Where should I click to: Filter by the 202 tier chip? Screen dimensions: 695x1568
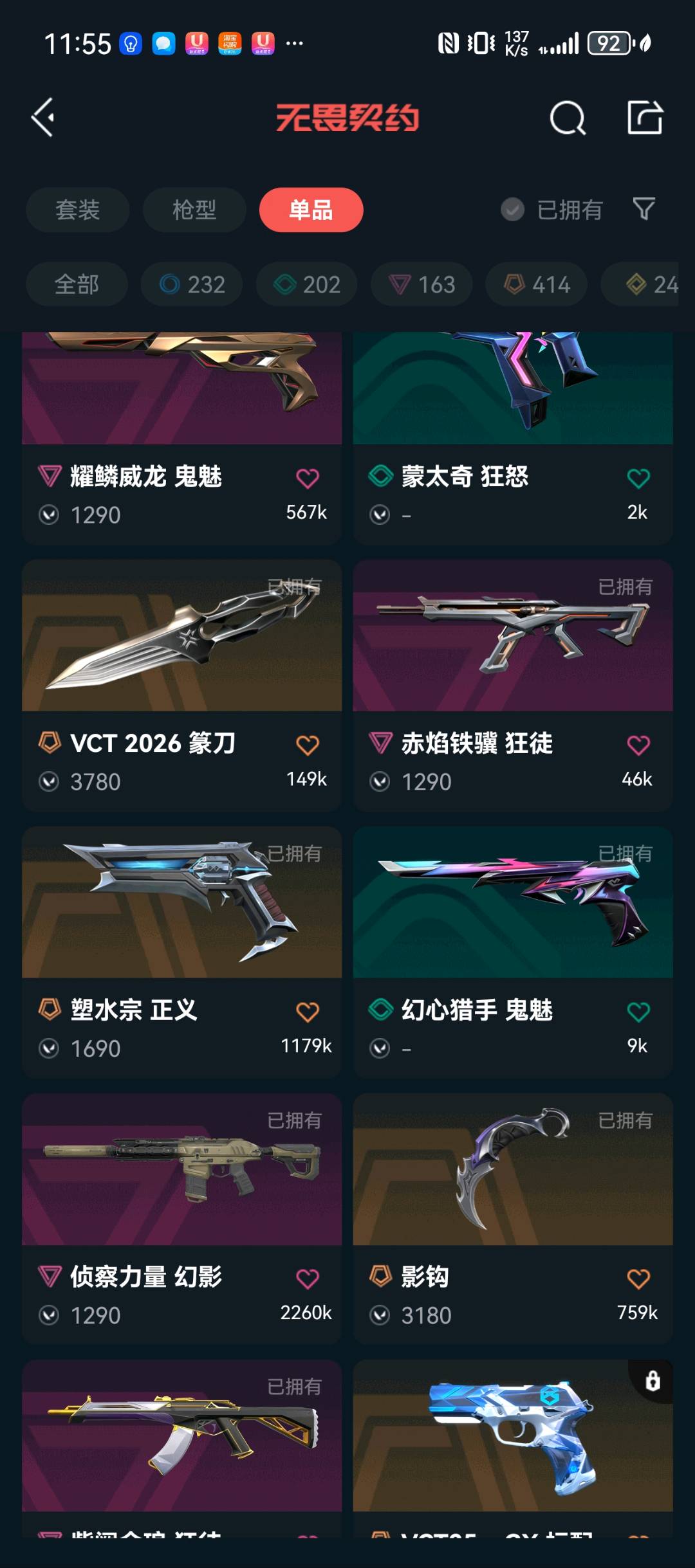pos(307,284)
